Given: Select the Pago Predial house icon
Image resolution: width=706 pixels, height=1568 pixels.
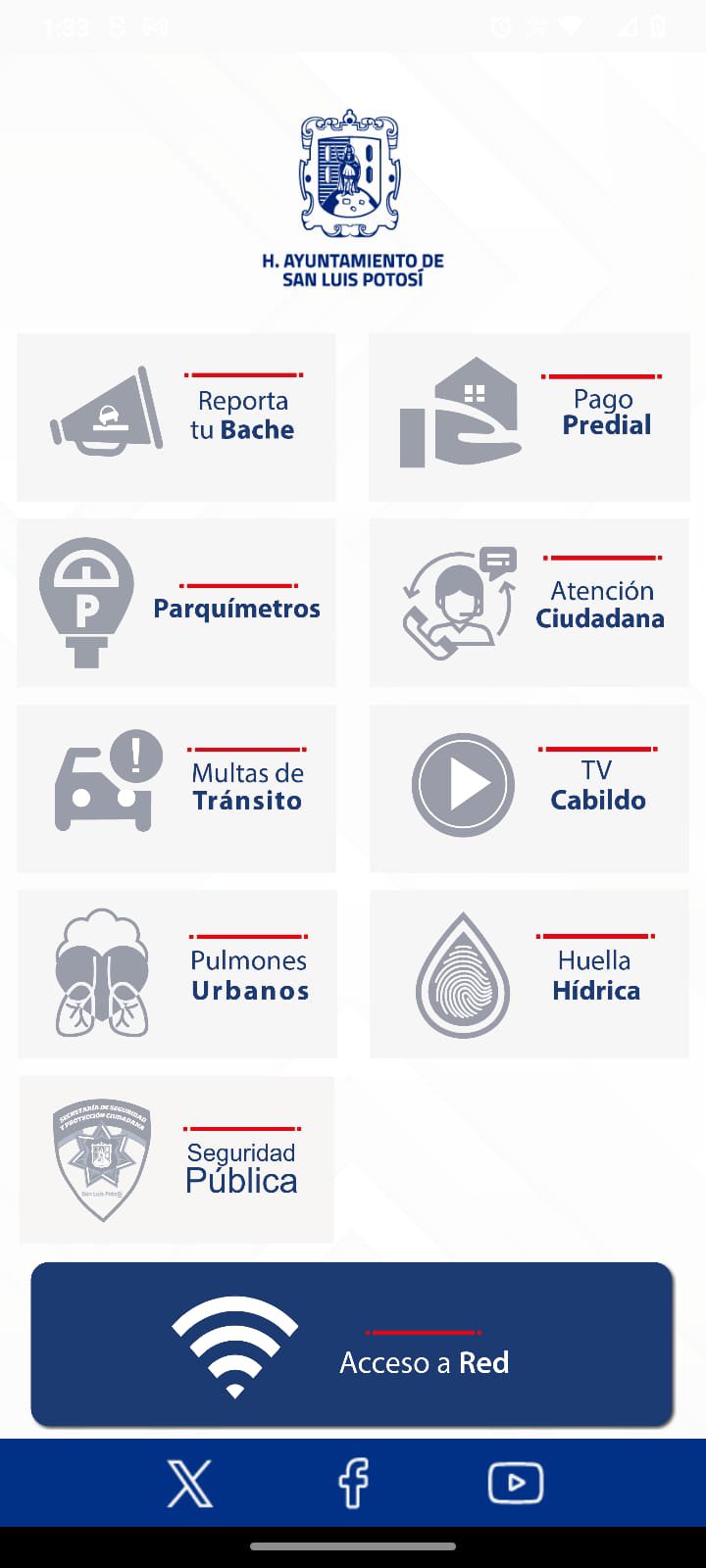Looking at the screenshot, I should (x=461, y=412).
